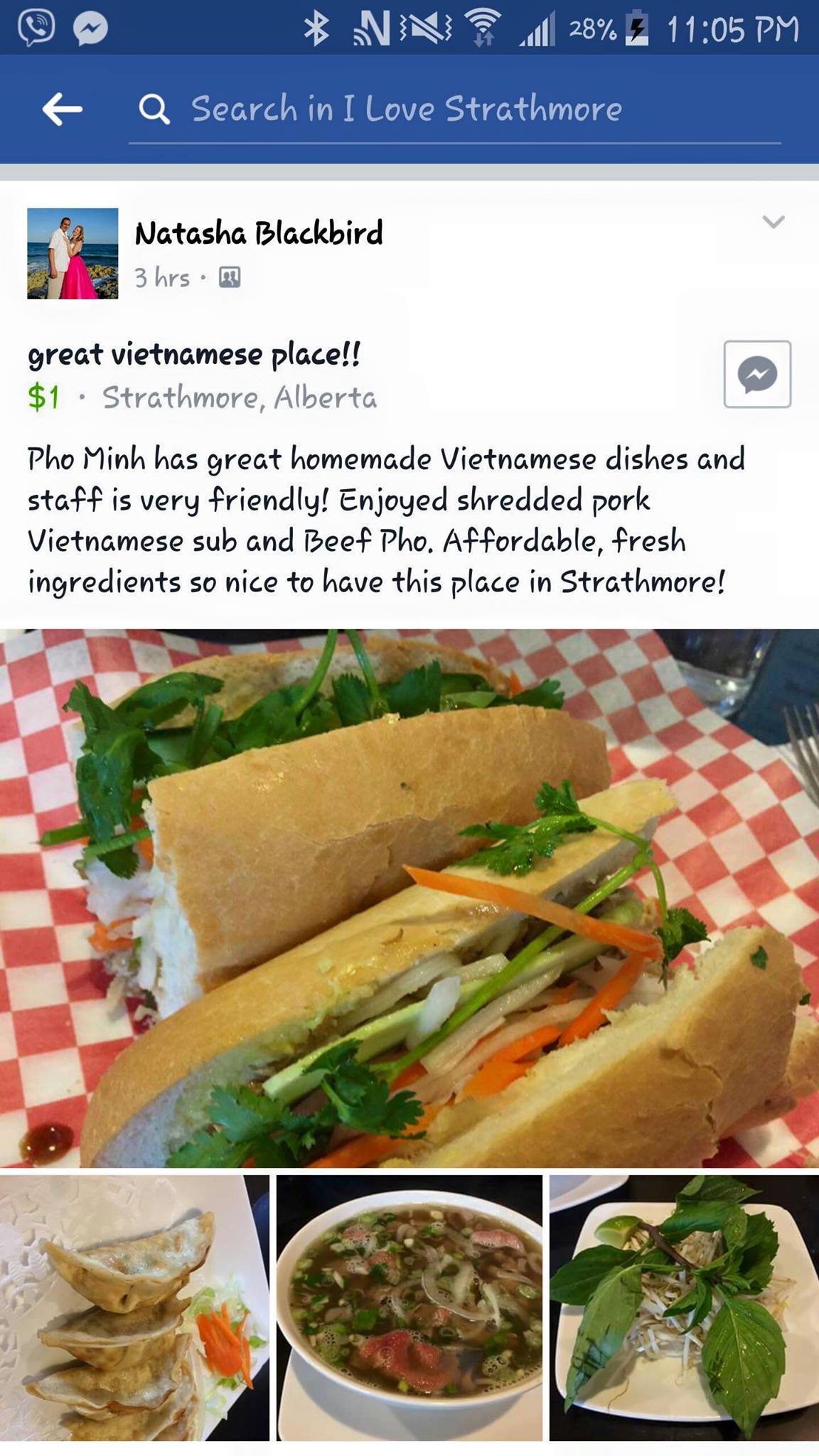
Task: Expand the post options chevron
Action: tap(773, 222)
